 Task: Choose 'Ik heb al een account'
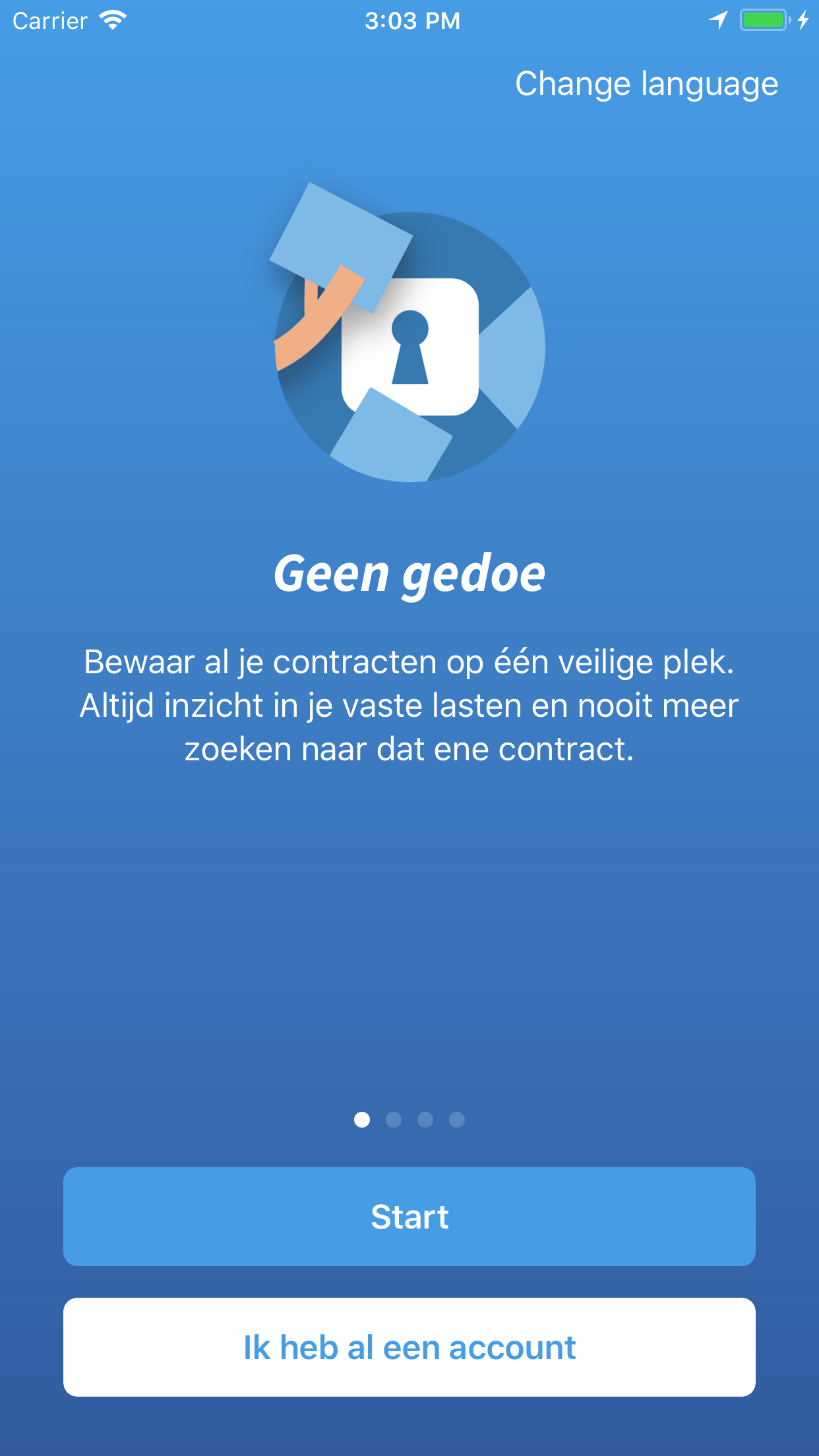pos(409,1347)
